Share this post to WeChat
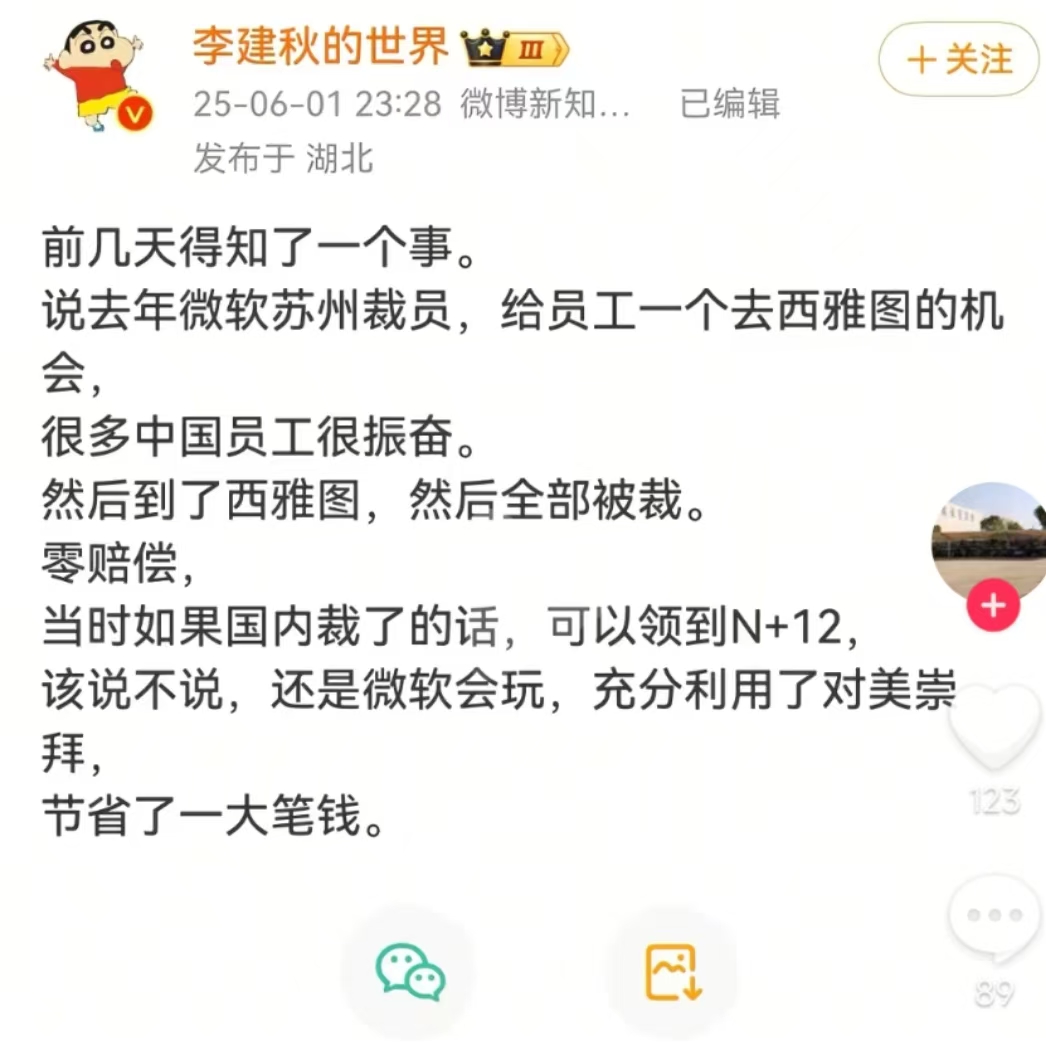 point(409,972)
